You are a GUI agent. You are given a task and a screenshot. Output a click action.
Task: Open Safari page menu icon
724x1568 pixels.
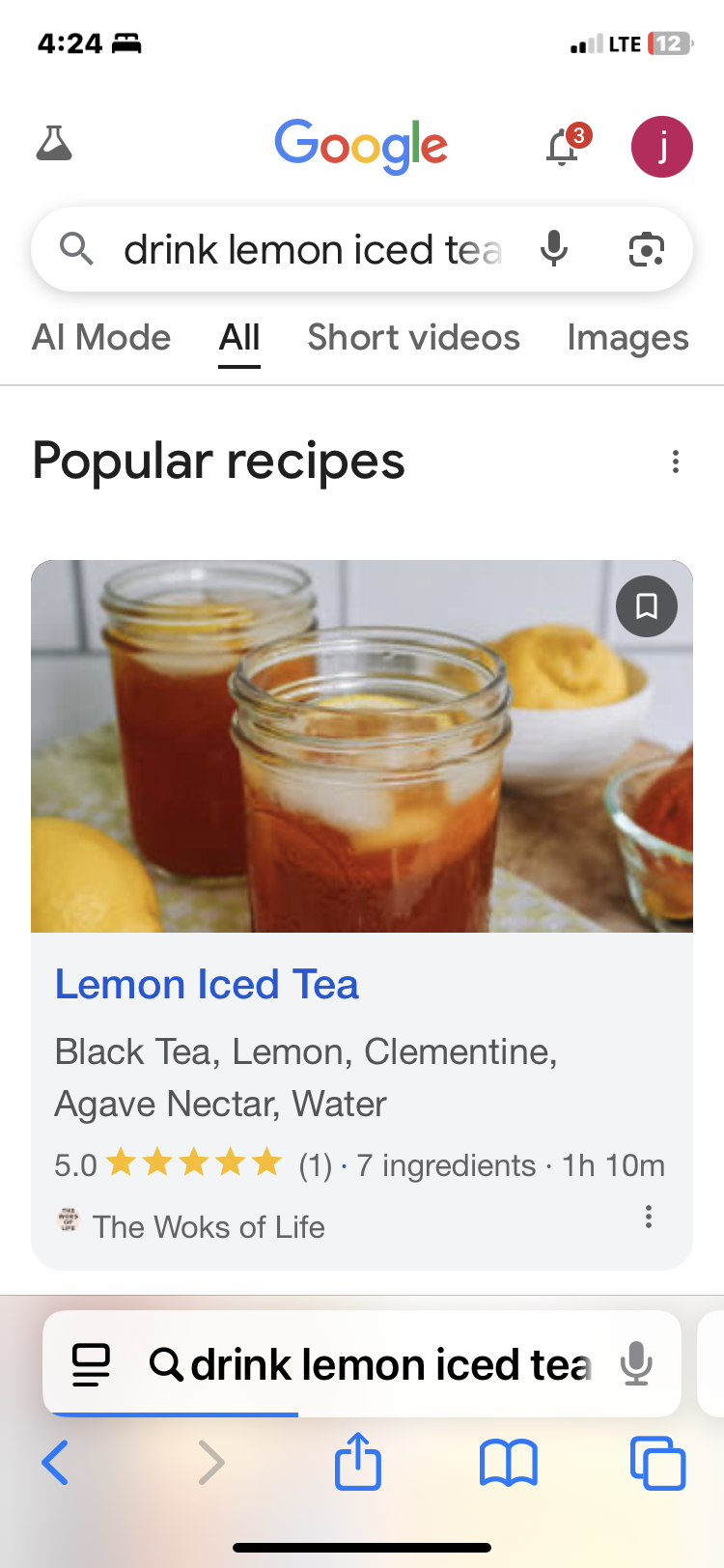(x=92, y=1364)
